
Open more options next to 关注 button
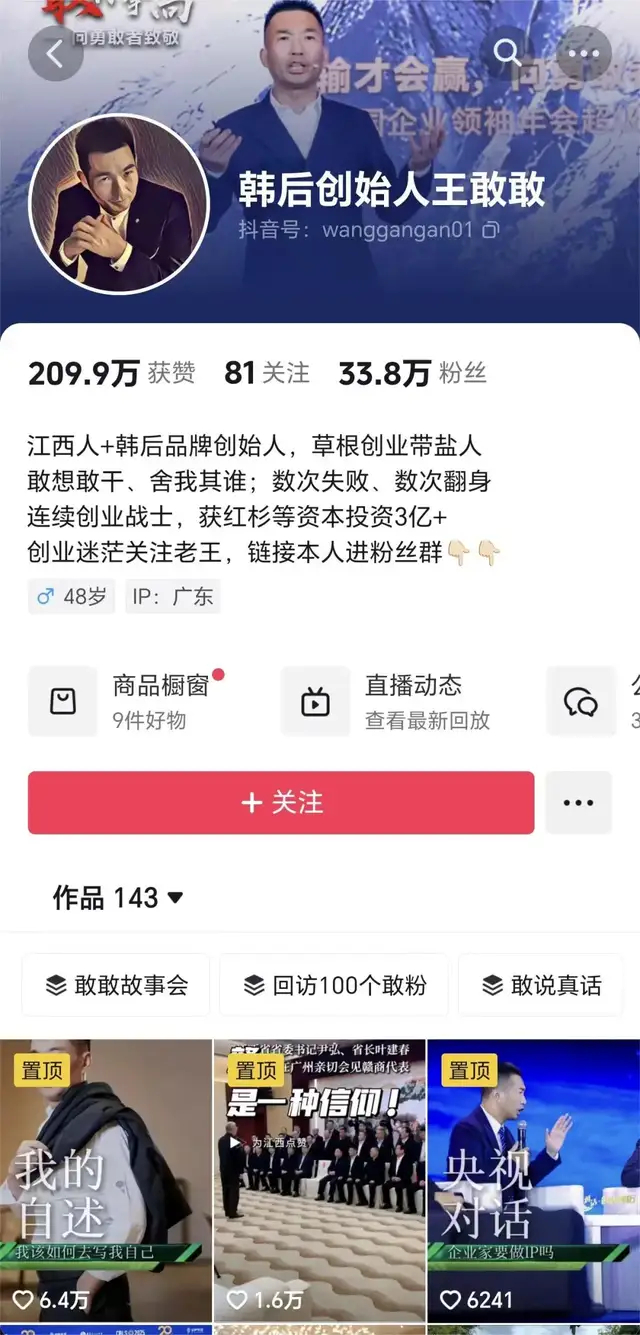(x=578, y=803)
